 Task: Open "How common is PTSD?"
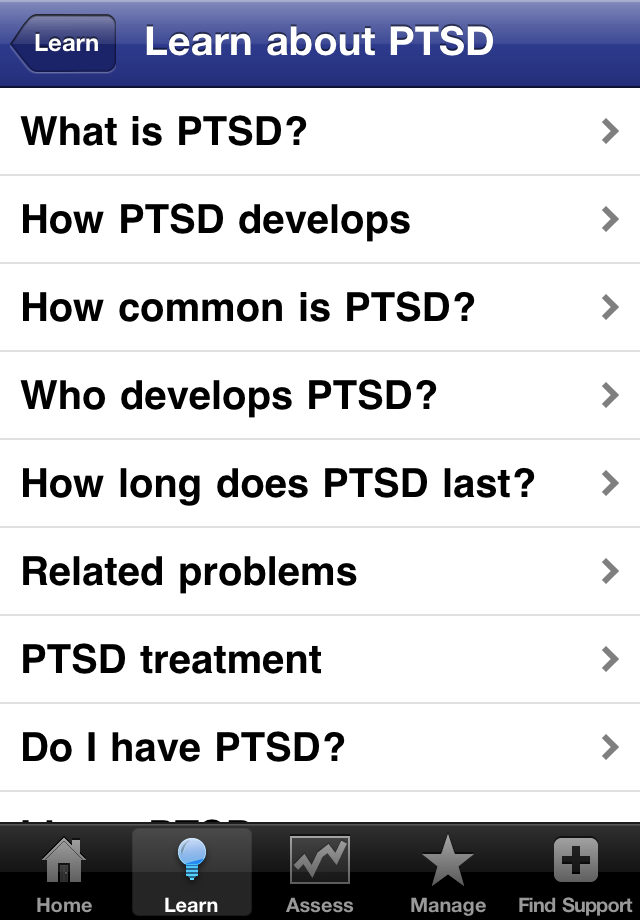(320, 308)
